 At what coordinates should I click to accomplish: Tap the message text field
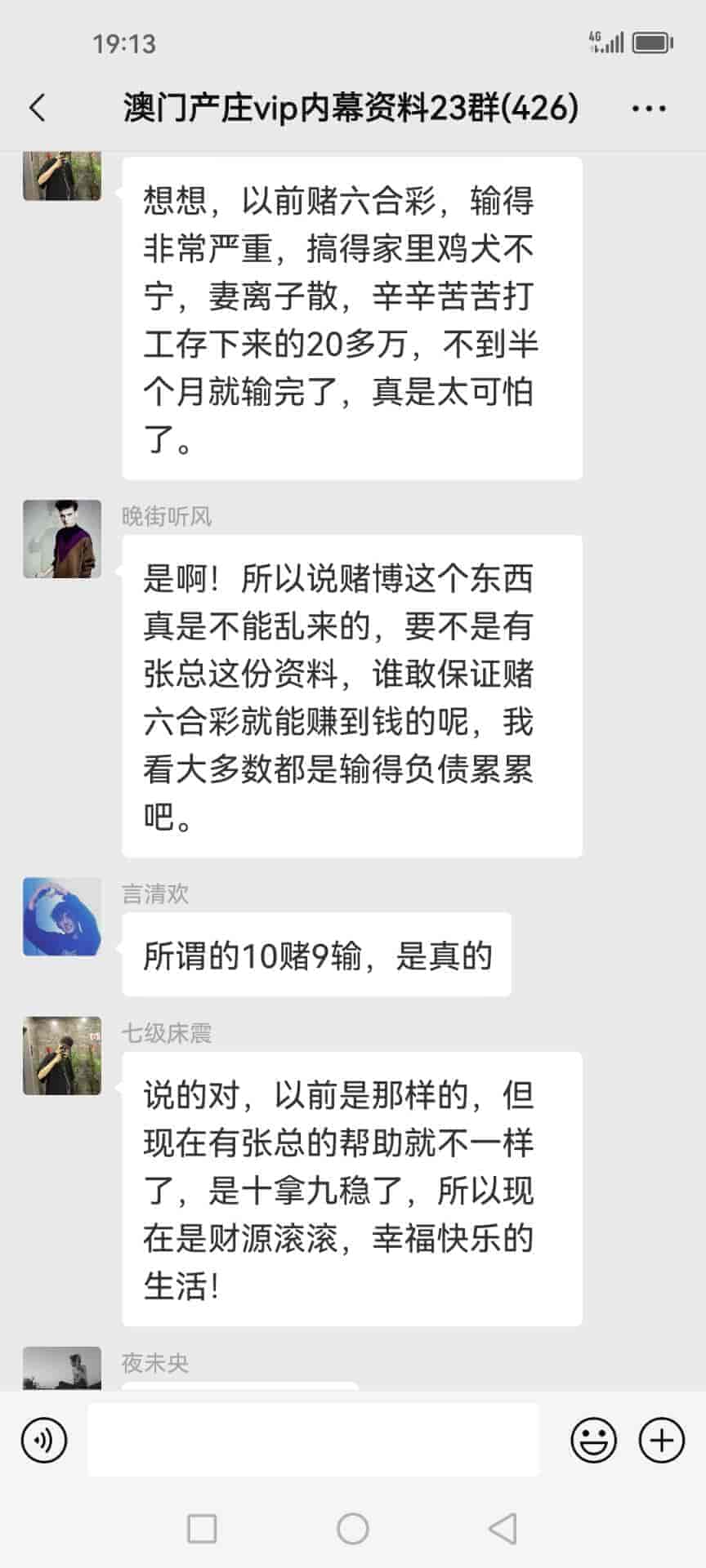313,1440
